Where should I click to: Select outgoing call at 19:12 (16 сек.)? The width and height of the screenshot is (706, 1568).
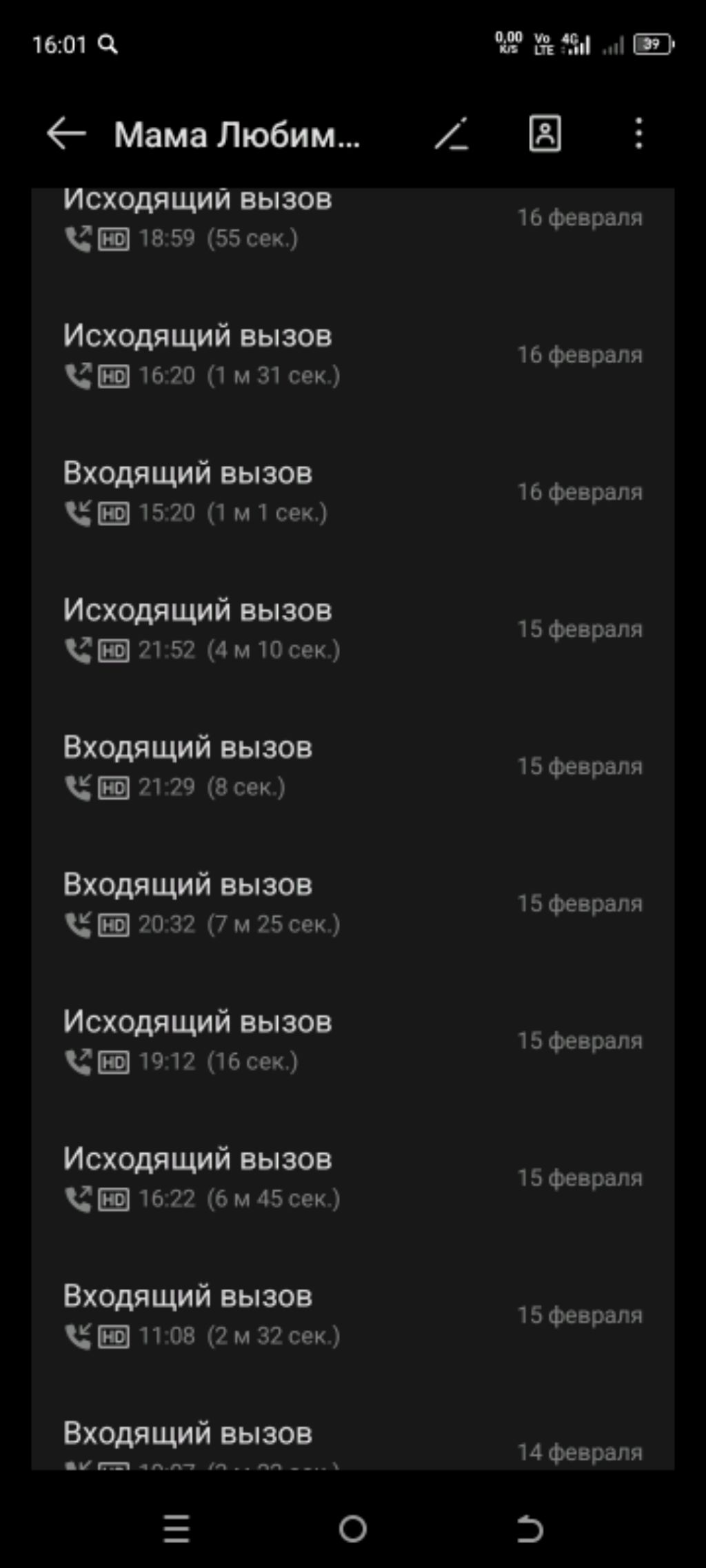coord(352,1040)
